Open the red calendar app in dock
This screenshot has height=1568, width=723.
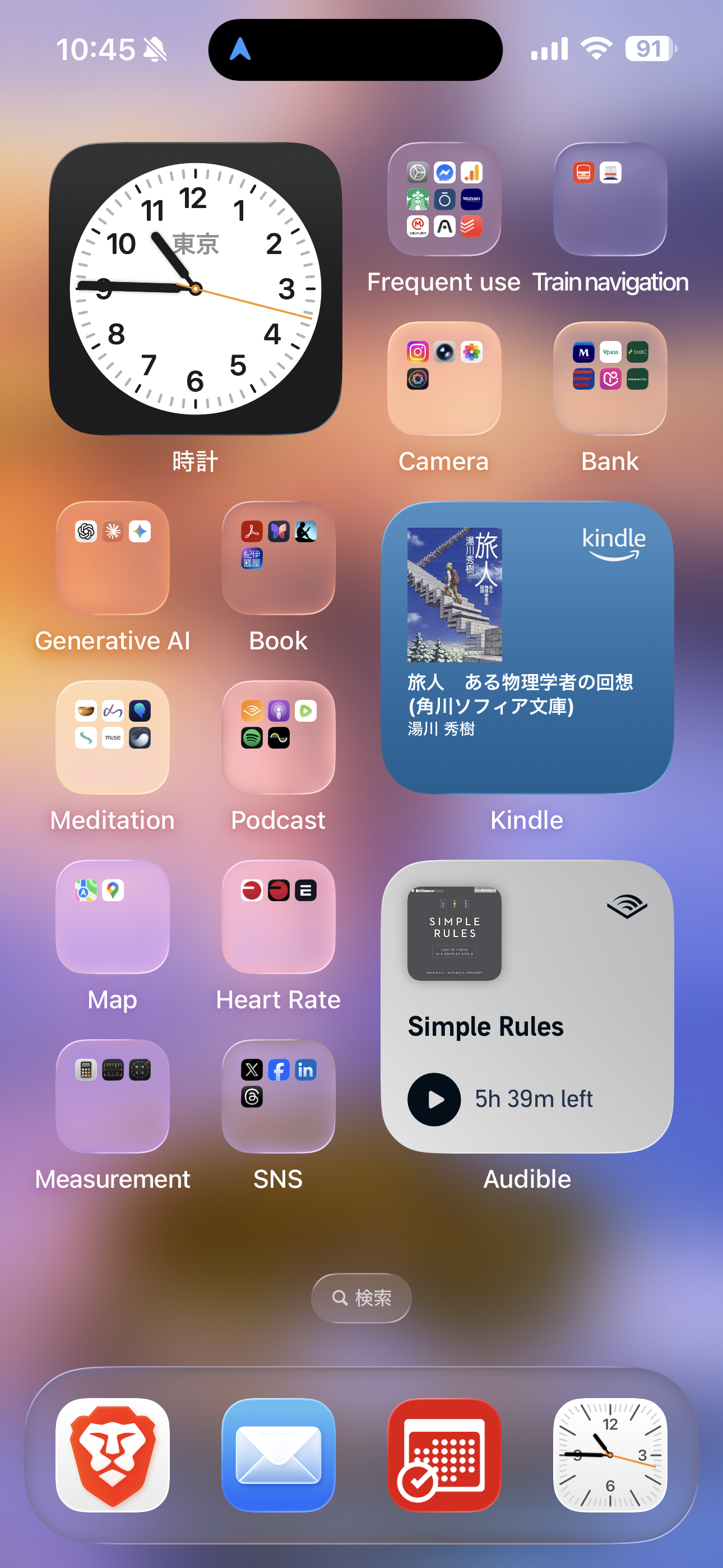444,1455
